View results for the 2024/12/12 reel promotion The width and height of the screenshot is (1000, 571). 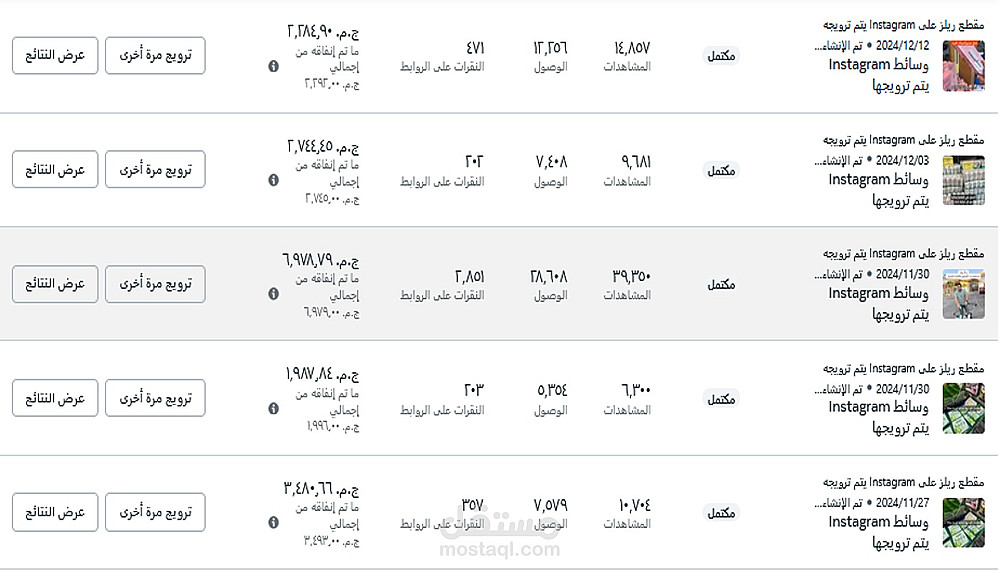click(55, 56)
